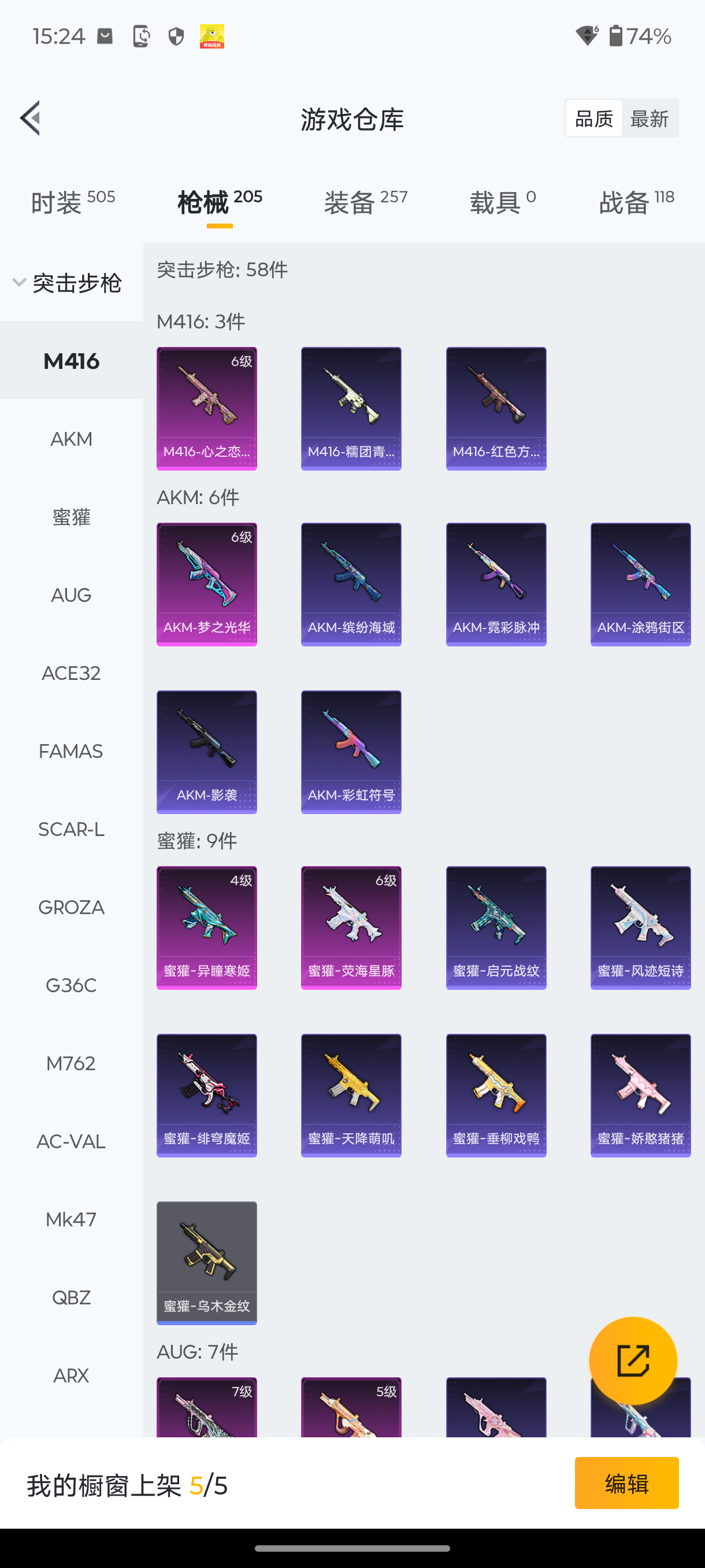The width and height of the screenshot is (705, 1568).
Task: Open the M416-心之恋 skin
Action: (207, 408)
